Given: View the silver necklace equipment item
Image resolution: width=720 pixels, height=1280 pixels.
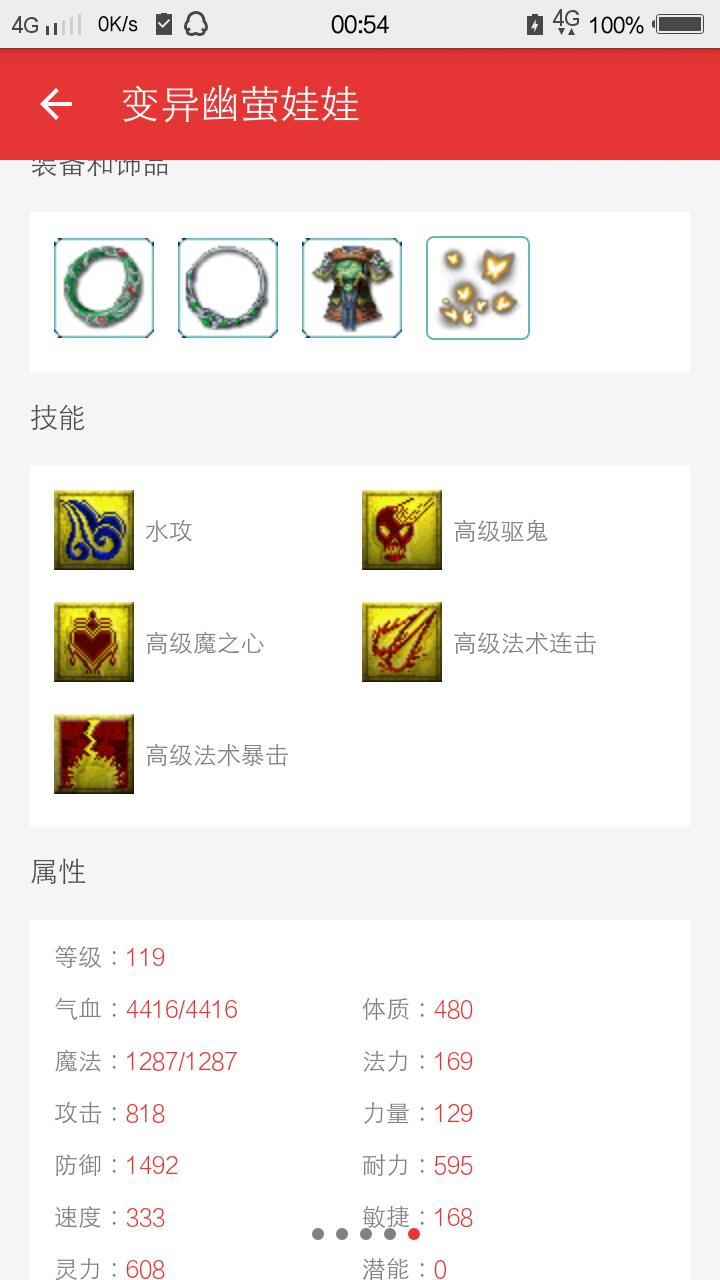Looking at the screenshot, I should tap(228, 288).
